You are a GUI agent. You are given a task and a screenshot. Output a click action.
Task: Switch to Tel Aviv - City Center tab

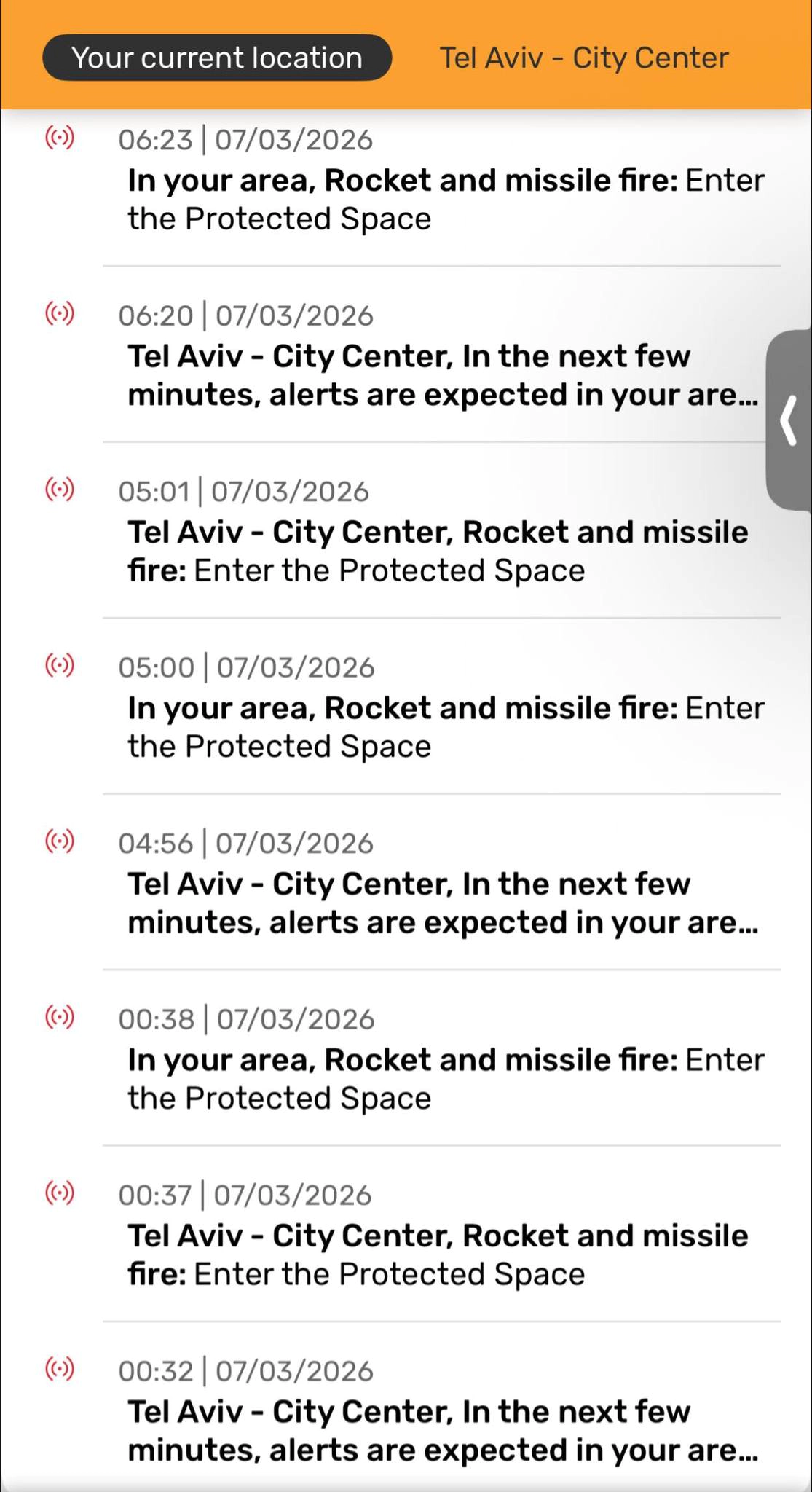coord(583,58)
